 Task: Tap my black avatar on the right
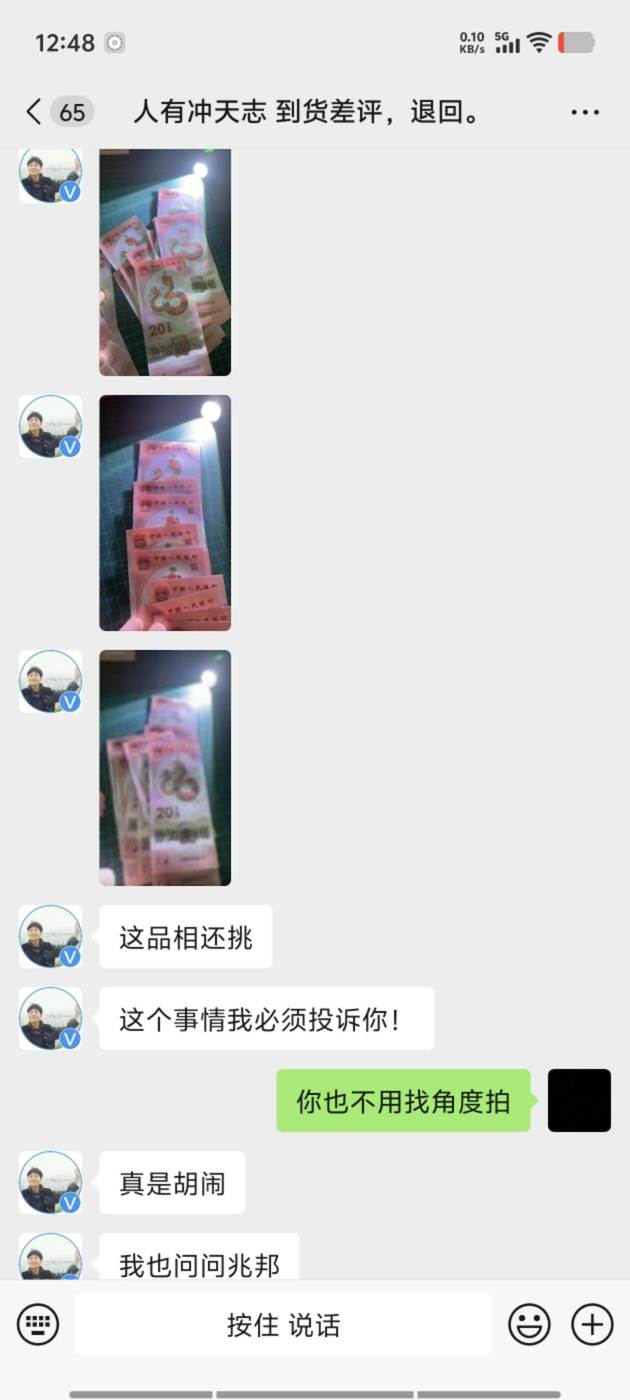pos(579,1100)
